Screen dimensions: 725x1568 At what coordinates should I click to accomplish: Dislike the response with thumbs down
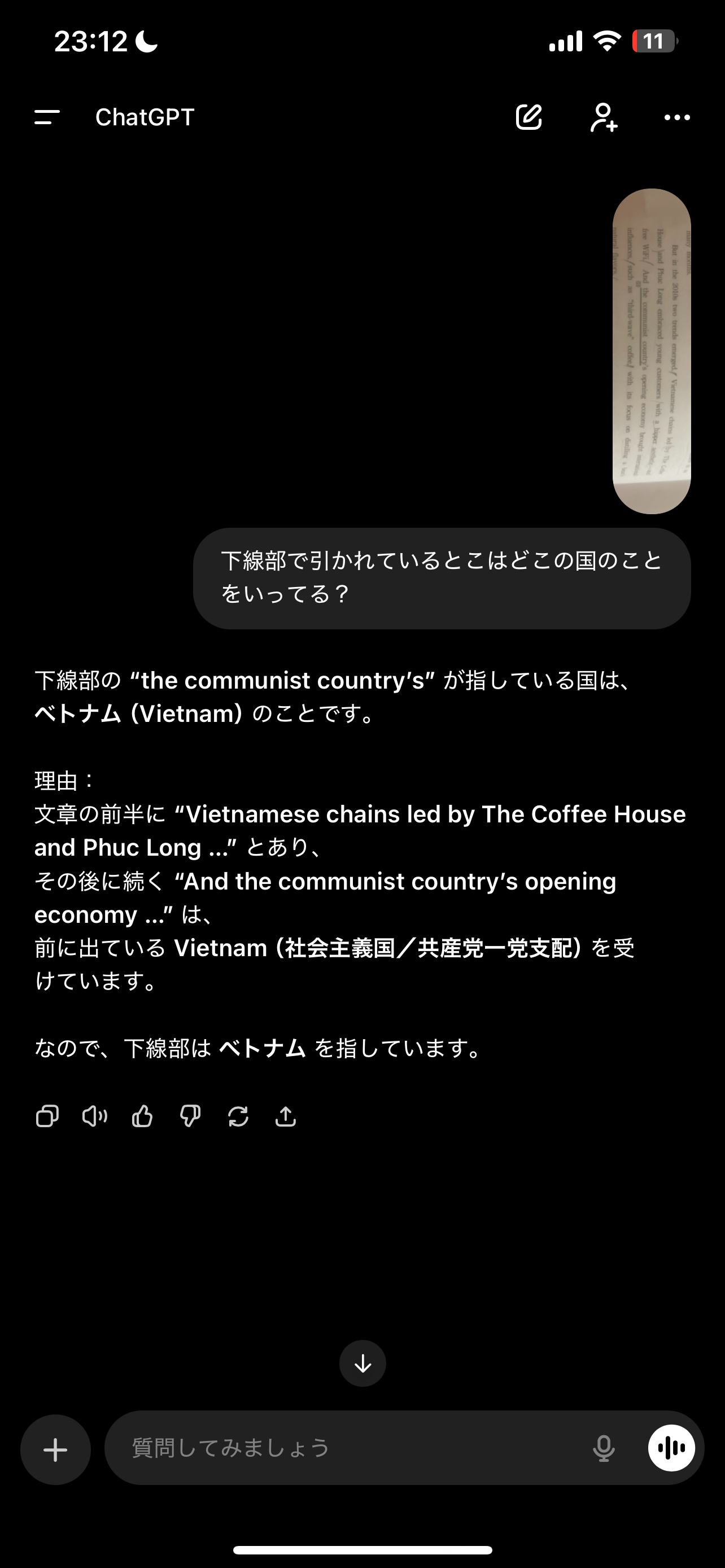coord(190,1116)
